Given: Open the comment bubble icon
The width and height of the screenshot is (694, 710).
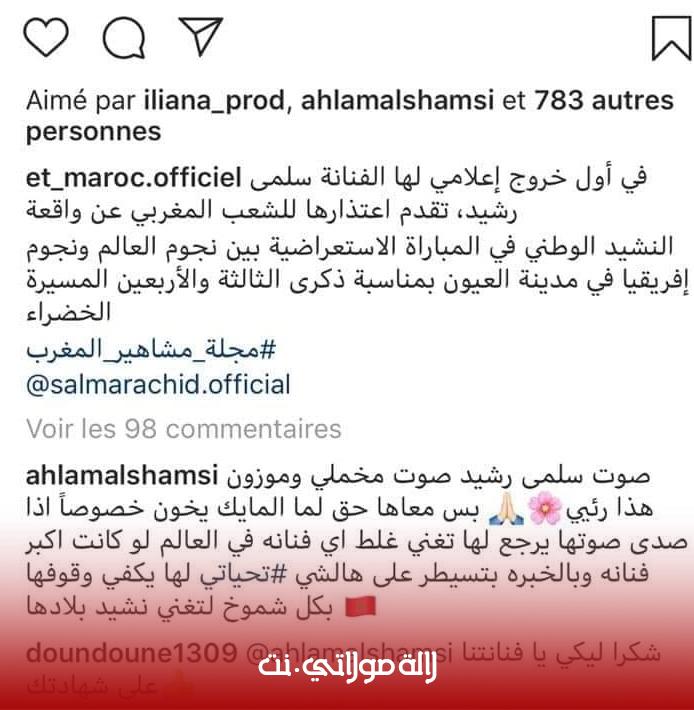Looking at the screenshot, I should [x=124, y=38].
